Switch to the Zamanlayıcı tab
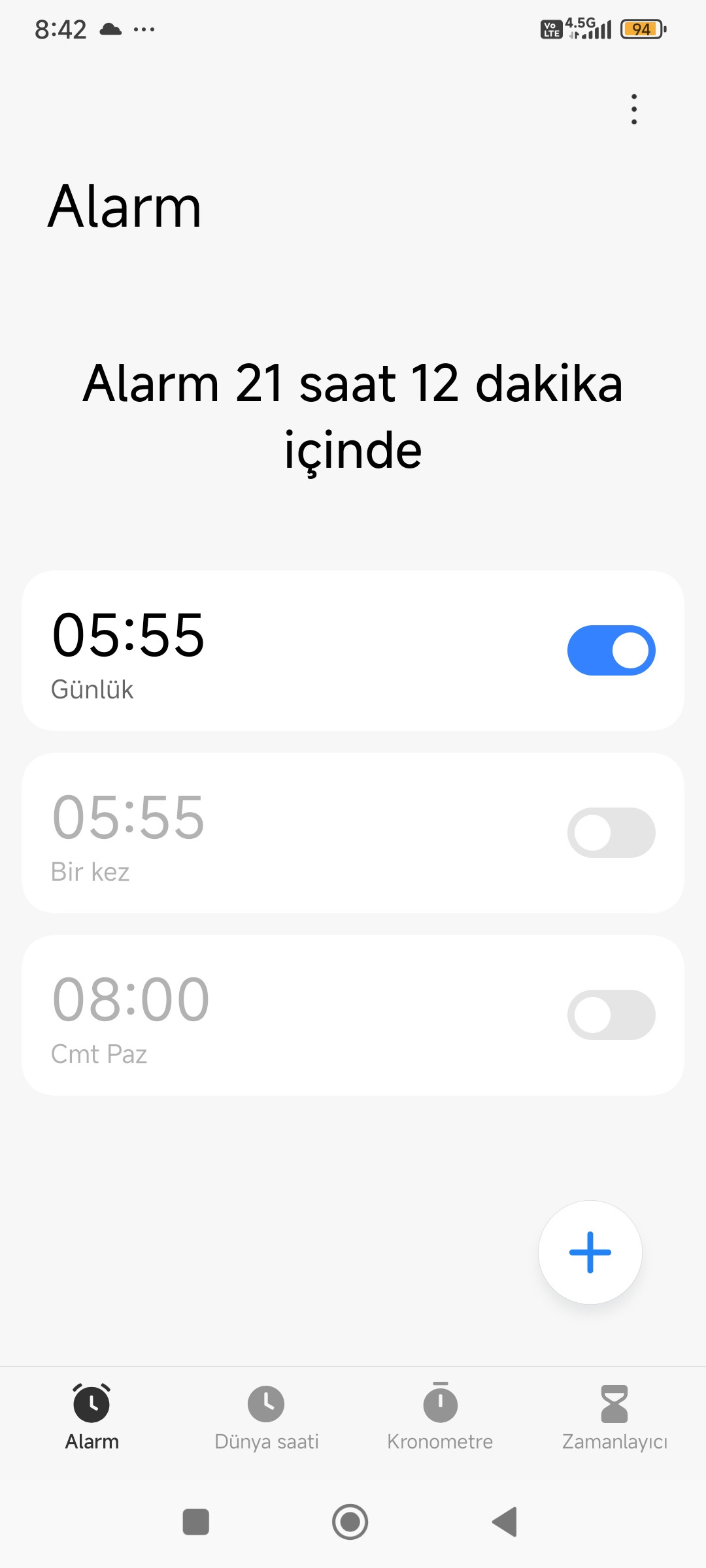This screenshot has height=1568, width=706. click(x=614, y=1416)
